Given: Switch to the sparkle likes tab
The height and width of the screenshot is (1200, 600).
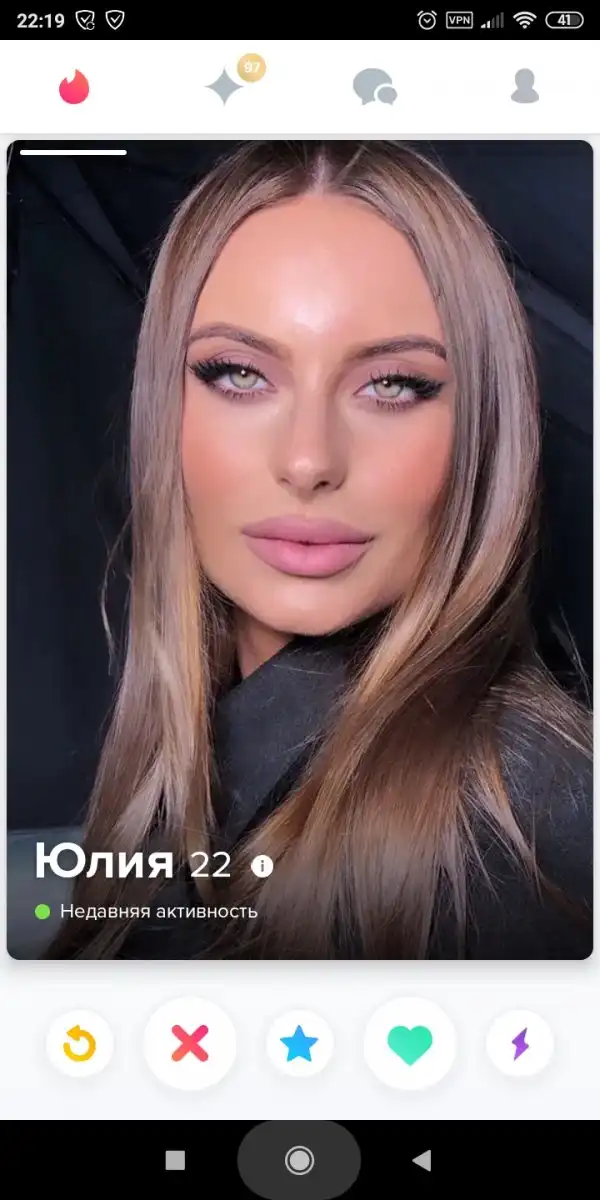Looking at the screenshot, I should coord(225,87).
